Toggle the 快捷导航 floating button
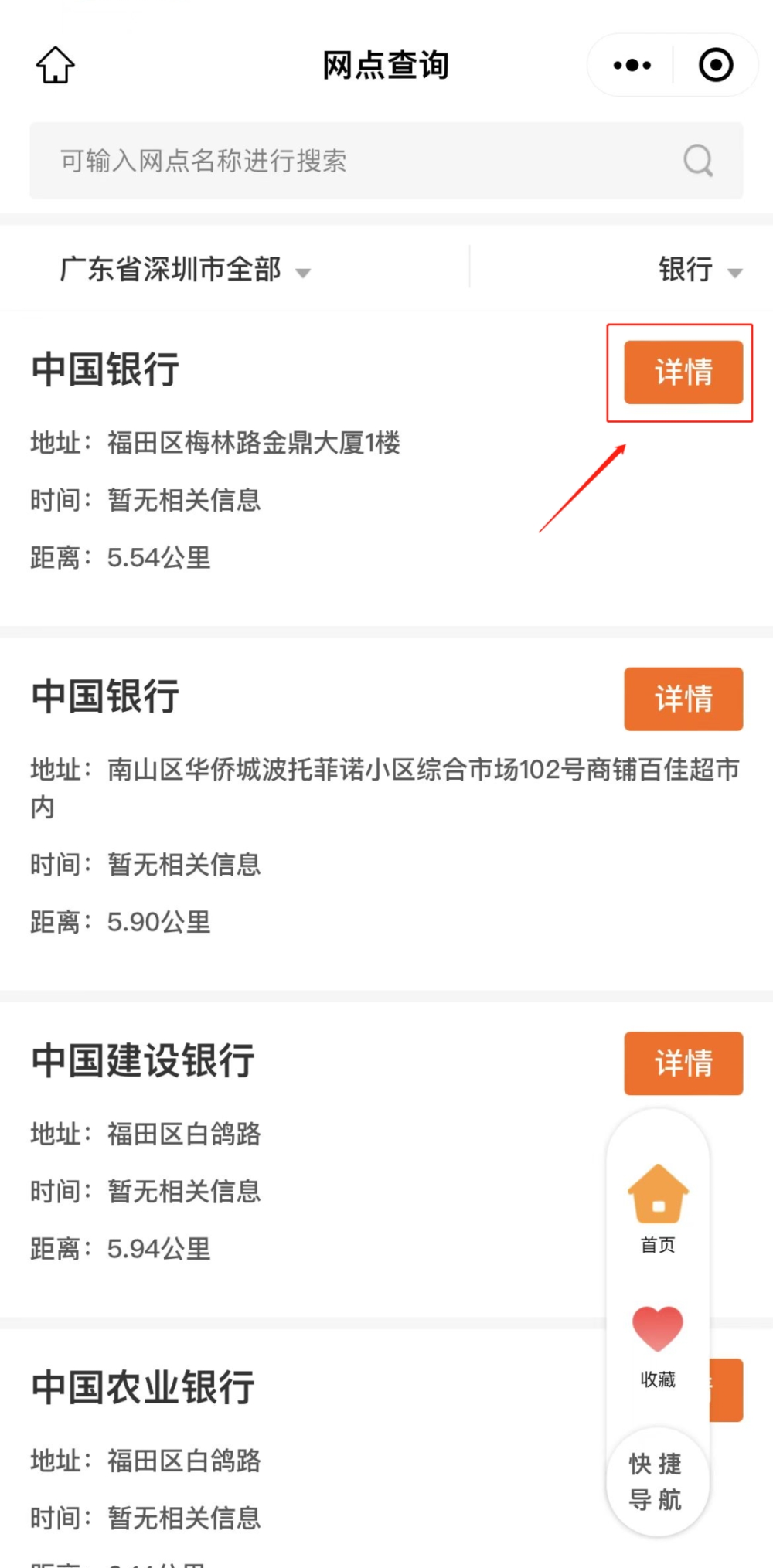The image size is (773, 1568). point(657,1481)
